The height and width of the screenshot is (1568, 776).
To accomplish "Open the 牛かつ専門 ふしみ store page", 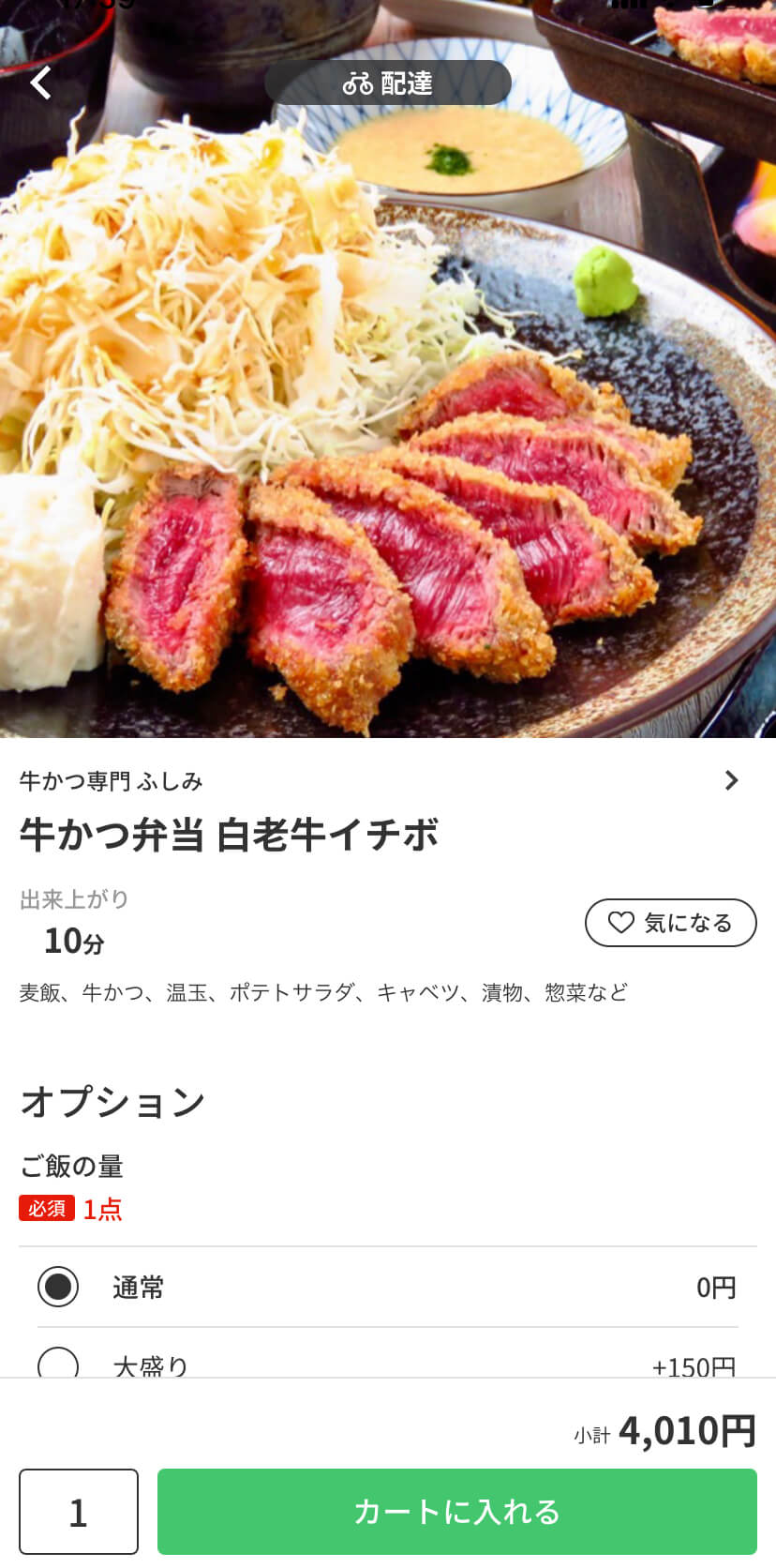I will 388,780.
